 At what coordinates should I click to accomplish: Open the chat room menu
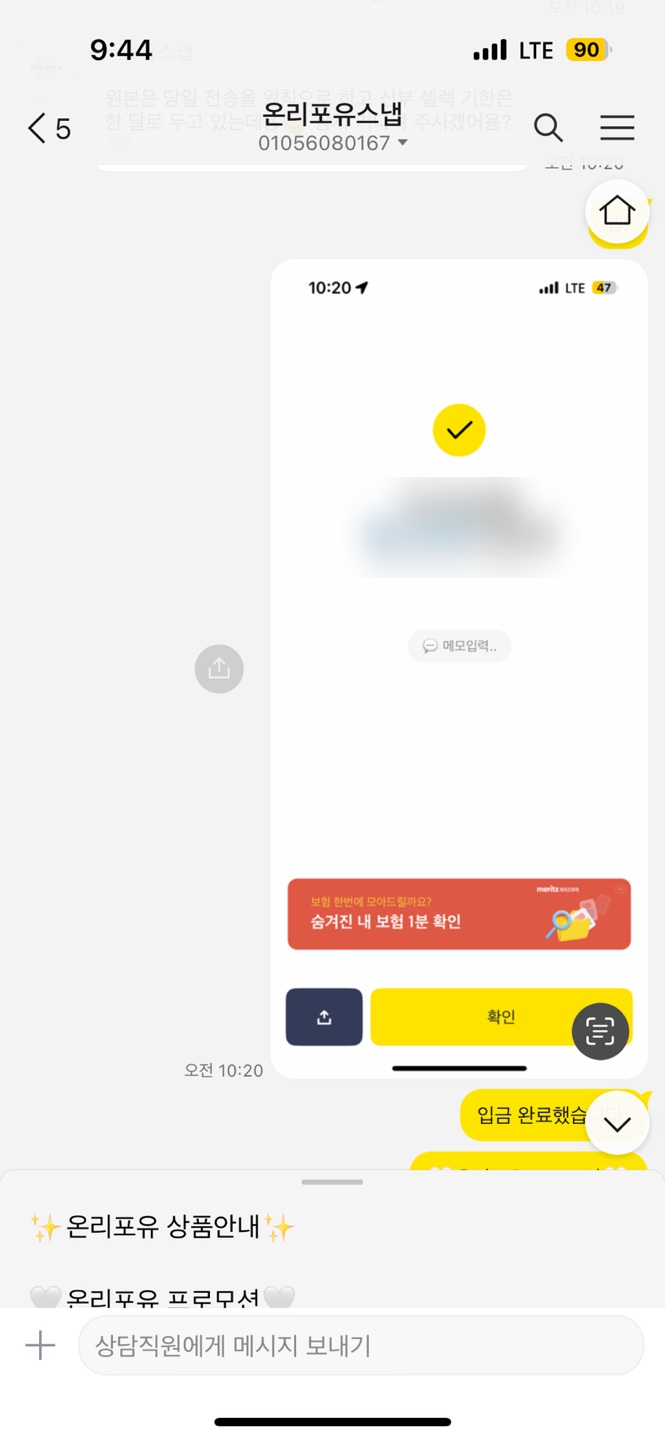coord(617,128)
